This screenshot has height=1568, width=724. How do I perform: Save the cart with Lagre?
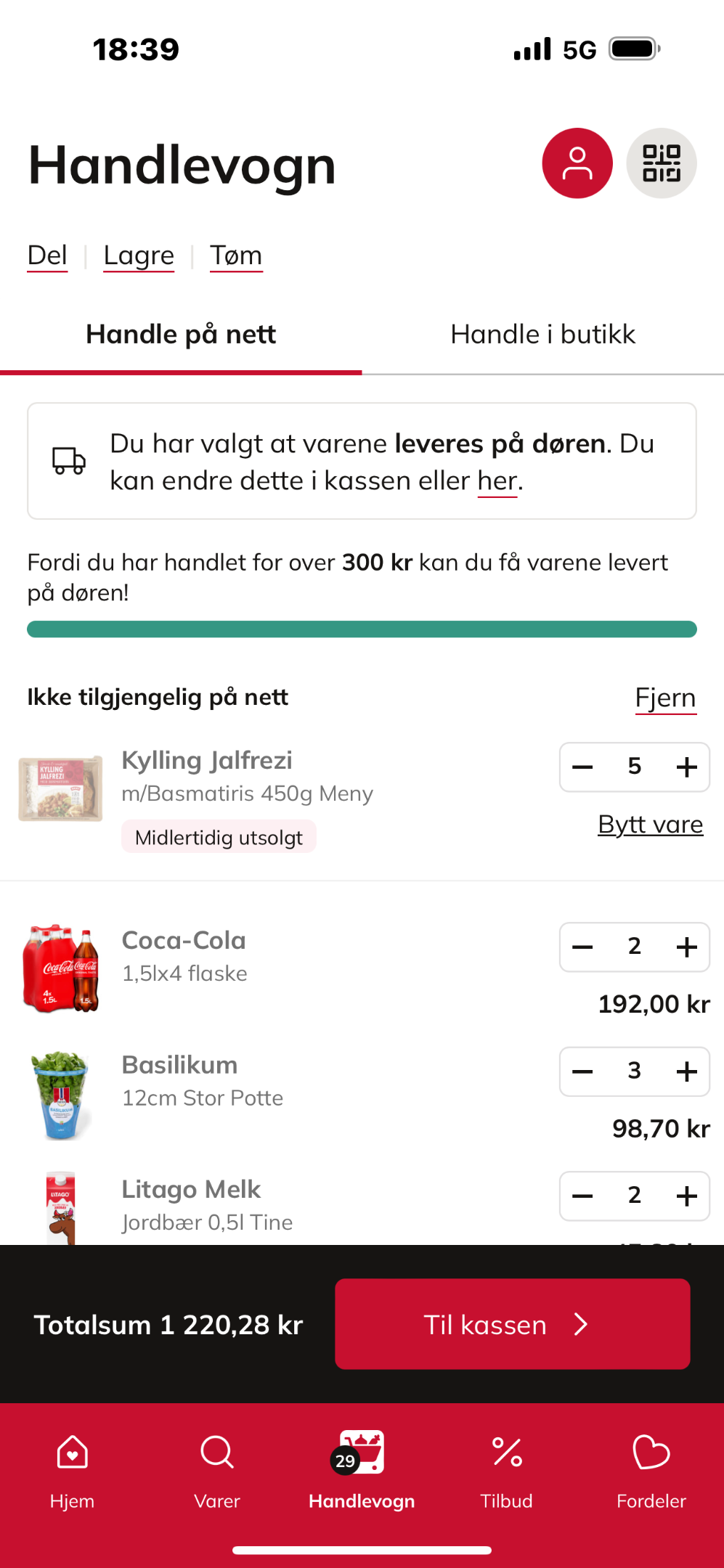pyautogui.click(x=139, y=256)
